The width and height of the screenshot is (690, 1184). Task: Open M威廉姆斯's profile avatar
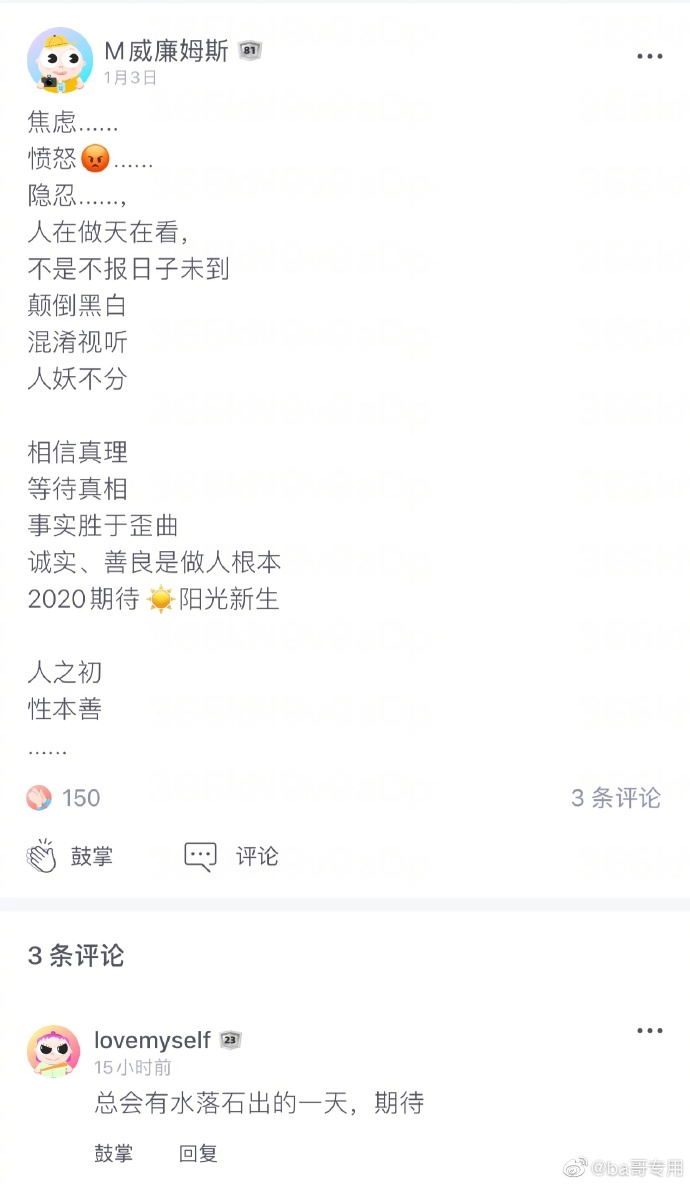click(x=60, y=60)
